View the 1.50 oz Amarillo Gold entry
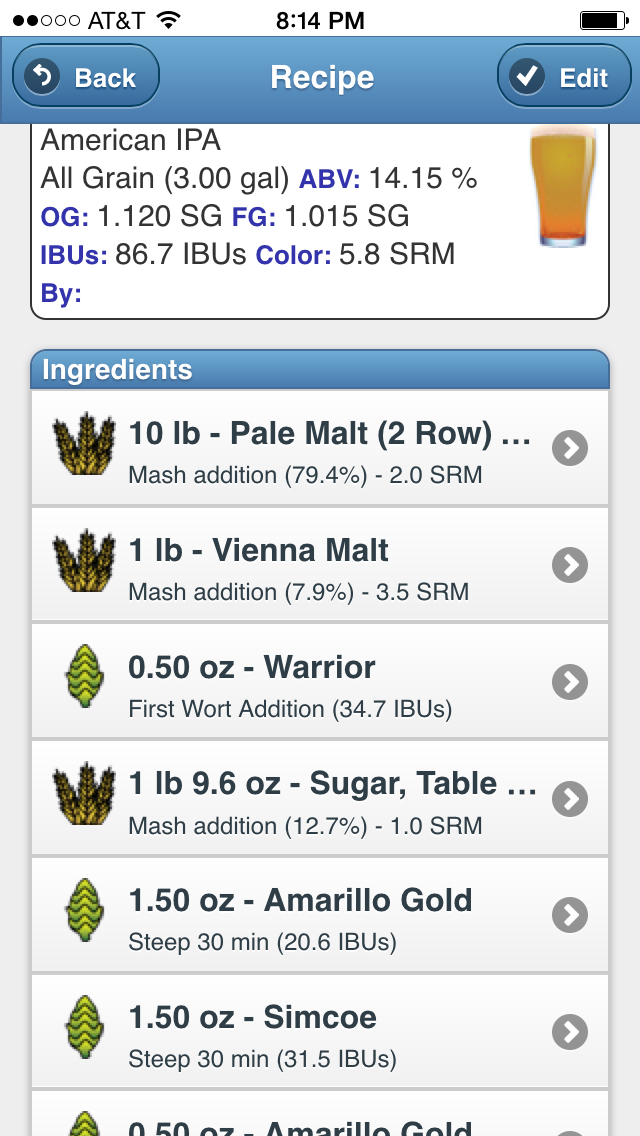 [320, 915]
